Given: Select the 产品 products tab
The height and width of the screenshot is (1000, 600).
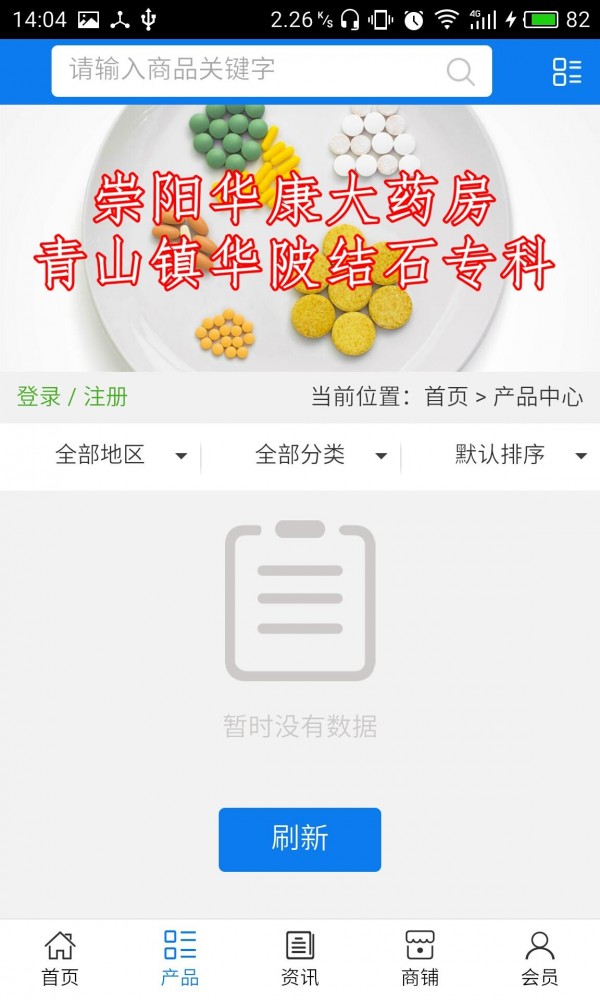Looking at the screenshot, I should (180, 958).
